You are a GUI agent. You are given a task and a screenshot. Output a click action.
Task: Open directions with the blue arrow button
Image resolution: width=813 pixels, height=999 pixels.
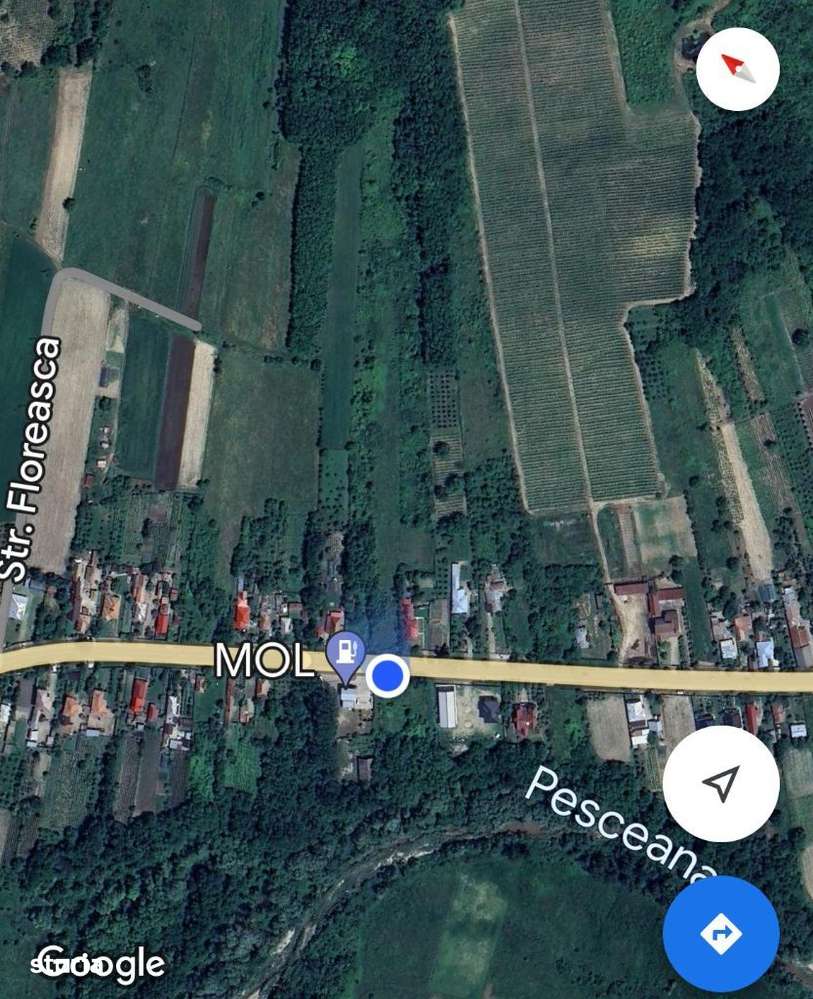click(720, 933)
